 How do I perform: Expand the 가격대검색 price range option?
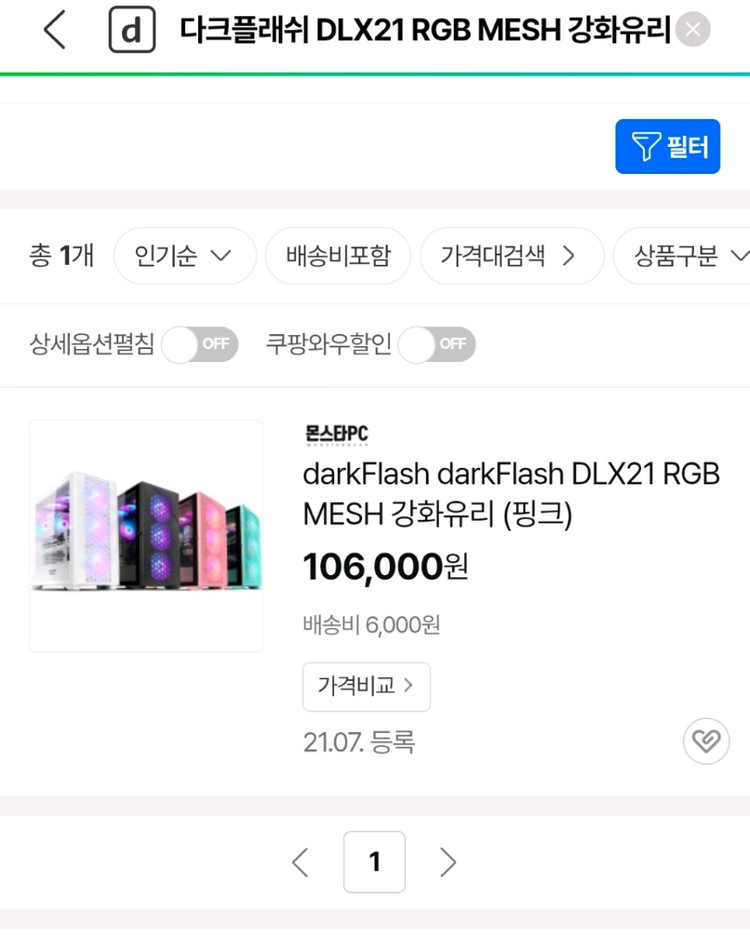[512, 256]
